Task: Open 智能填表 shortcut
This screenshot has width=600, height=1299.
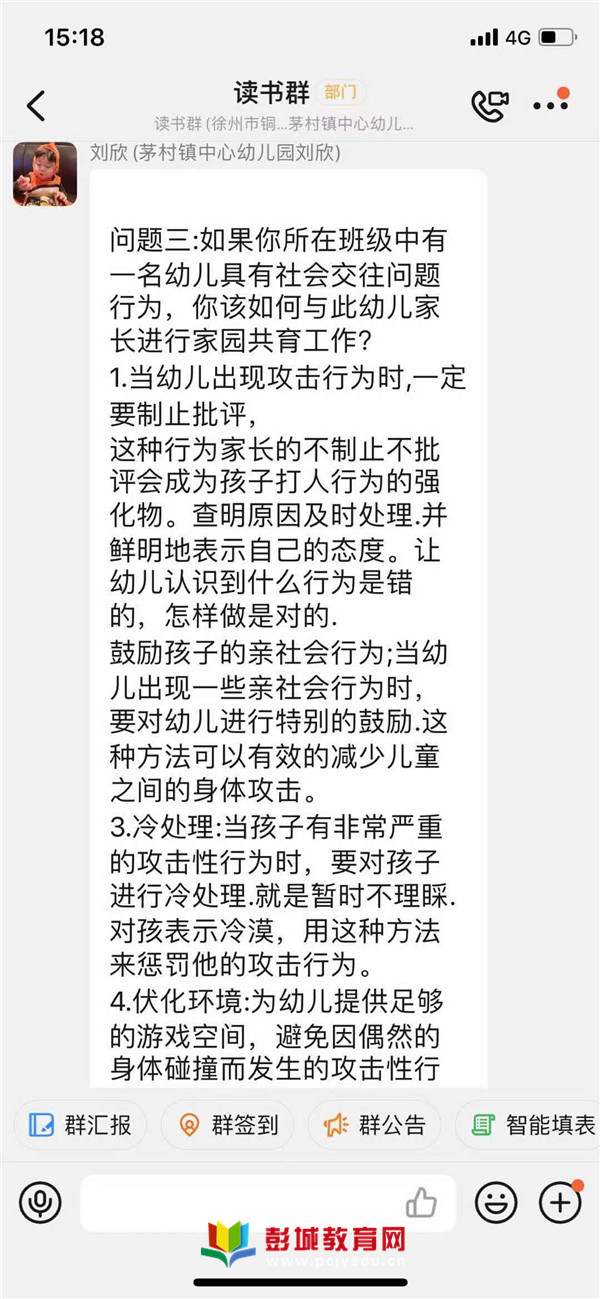Action: click(529, 1125)
